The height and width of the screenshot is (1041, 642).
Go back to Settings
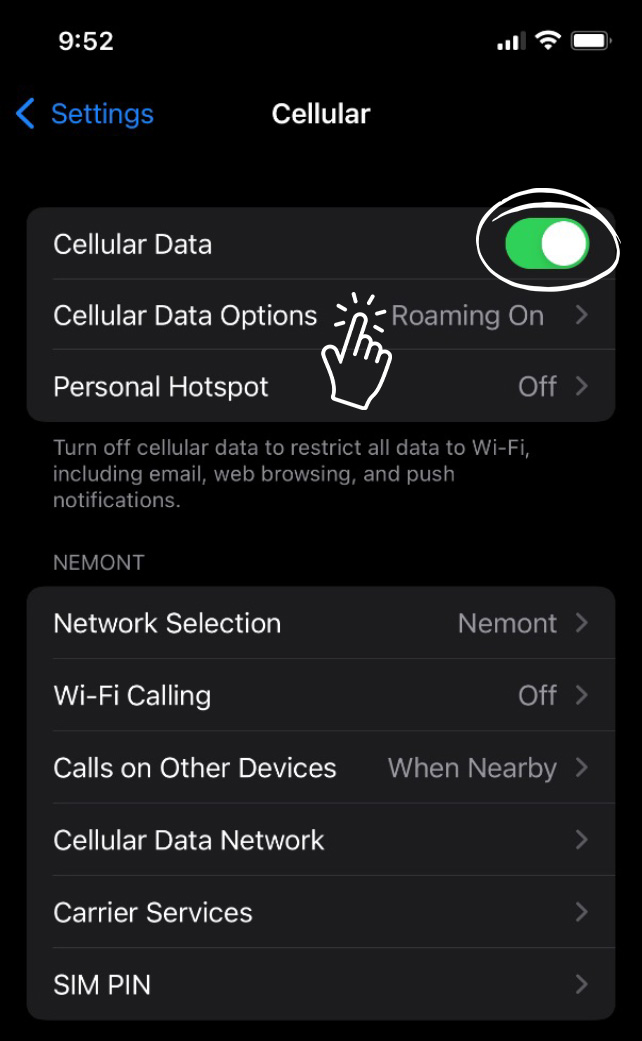(x=85, y=114)
